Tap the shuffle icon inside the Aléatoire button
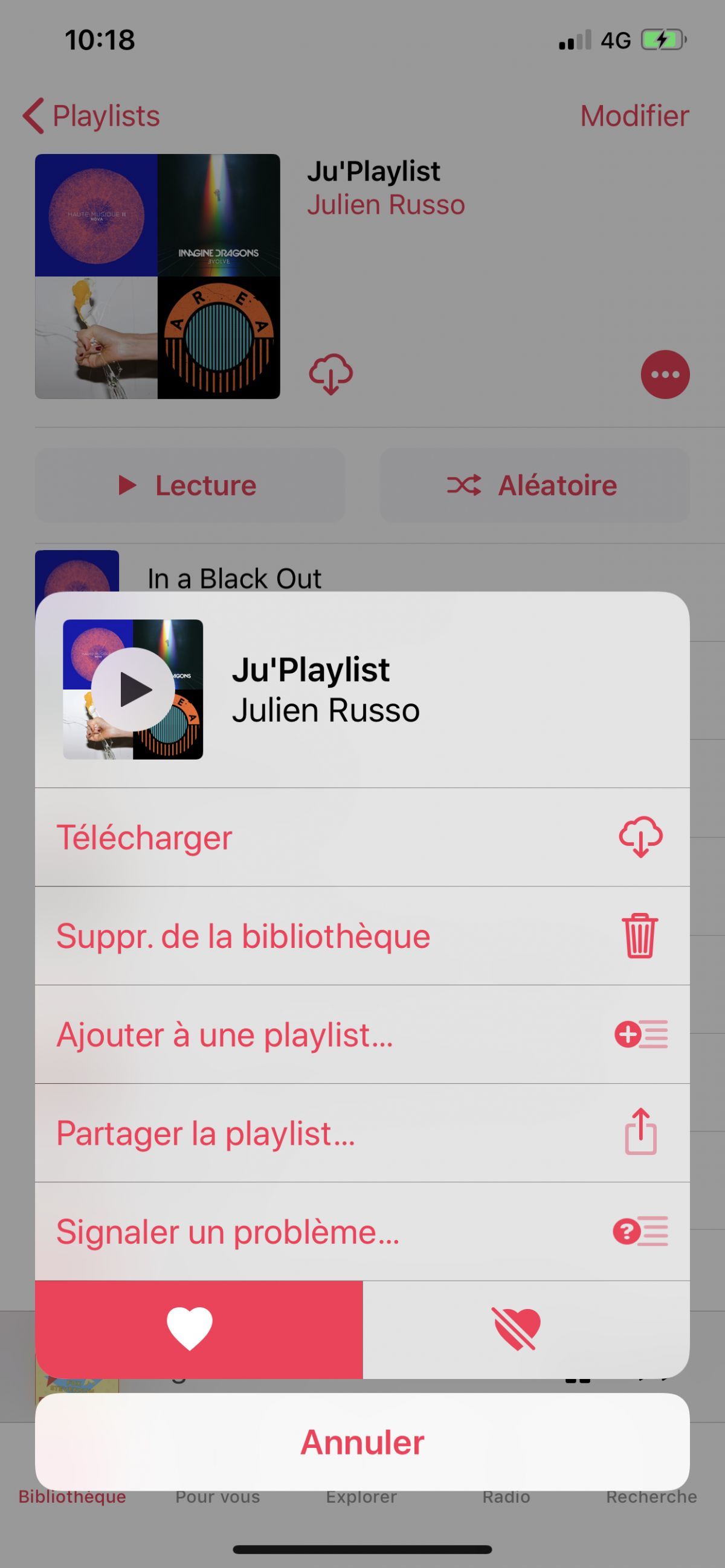725x1568 pixels. point(465,484)
